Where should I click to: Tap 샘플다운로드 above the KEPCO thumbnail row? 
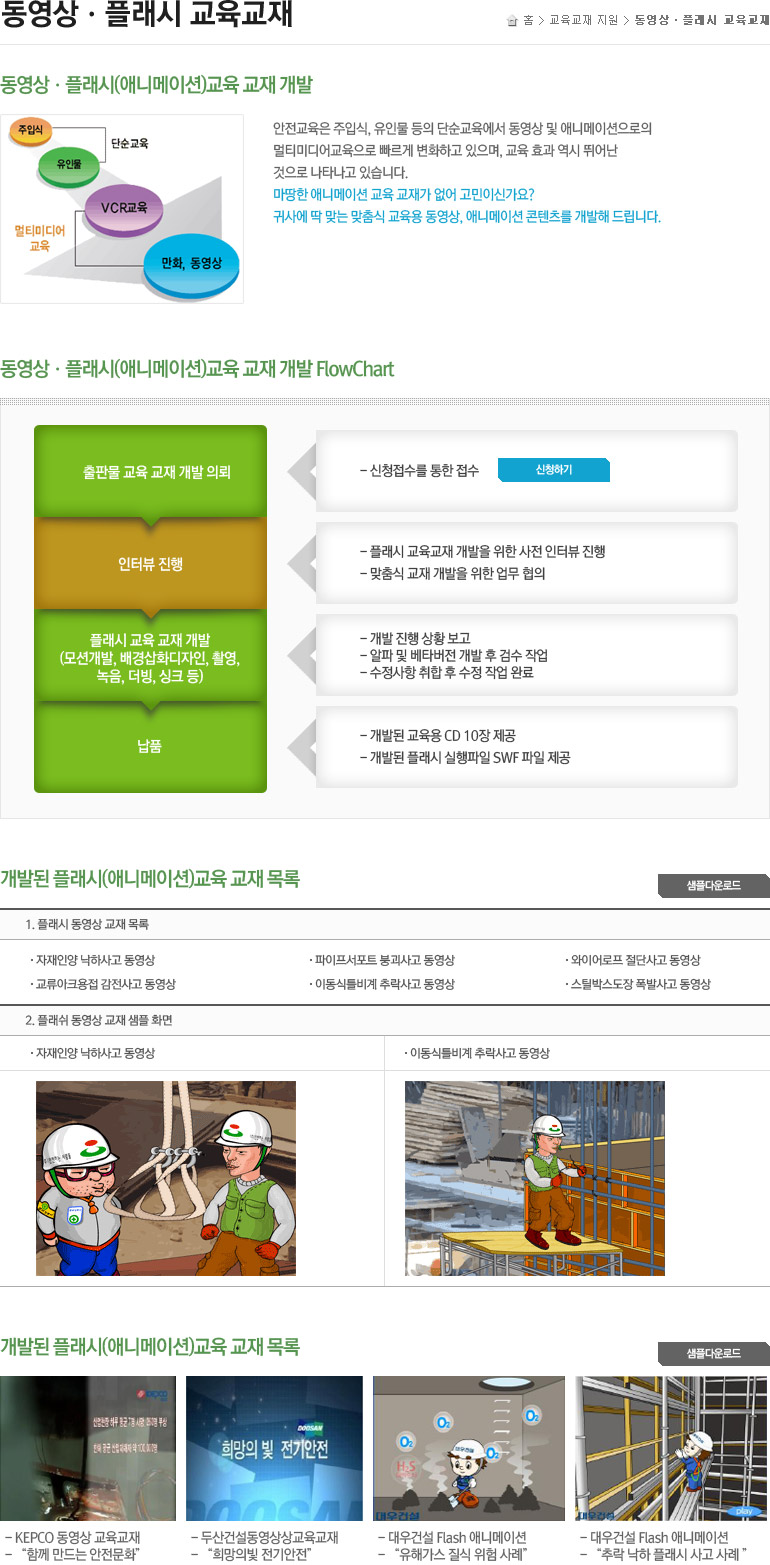[713, 1353]
